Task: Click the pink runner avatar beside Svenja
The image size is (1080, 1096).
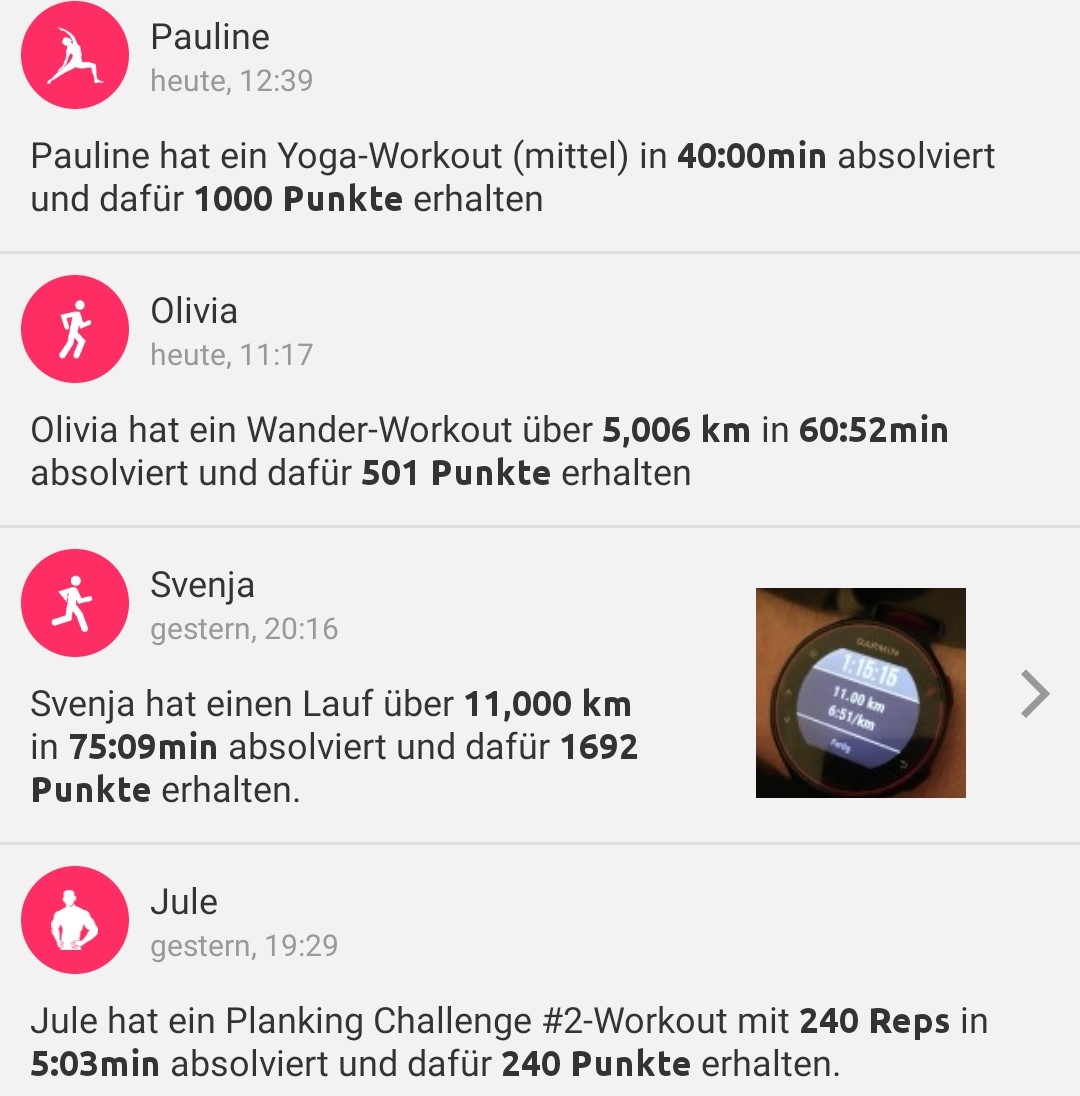Action: (x=75, y=602)
